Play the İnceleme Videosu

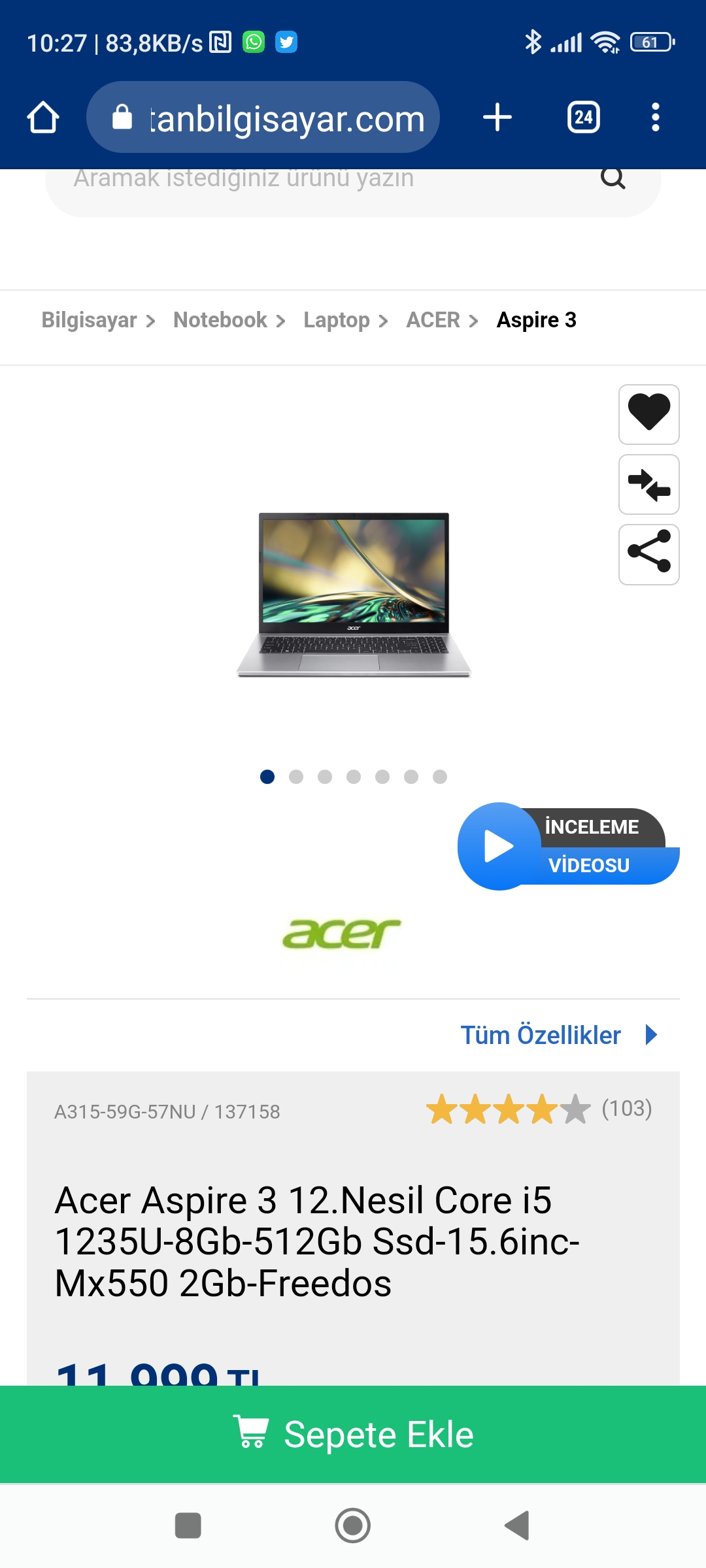pyautogui.click(x=568, y=846)
